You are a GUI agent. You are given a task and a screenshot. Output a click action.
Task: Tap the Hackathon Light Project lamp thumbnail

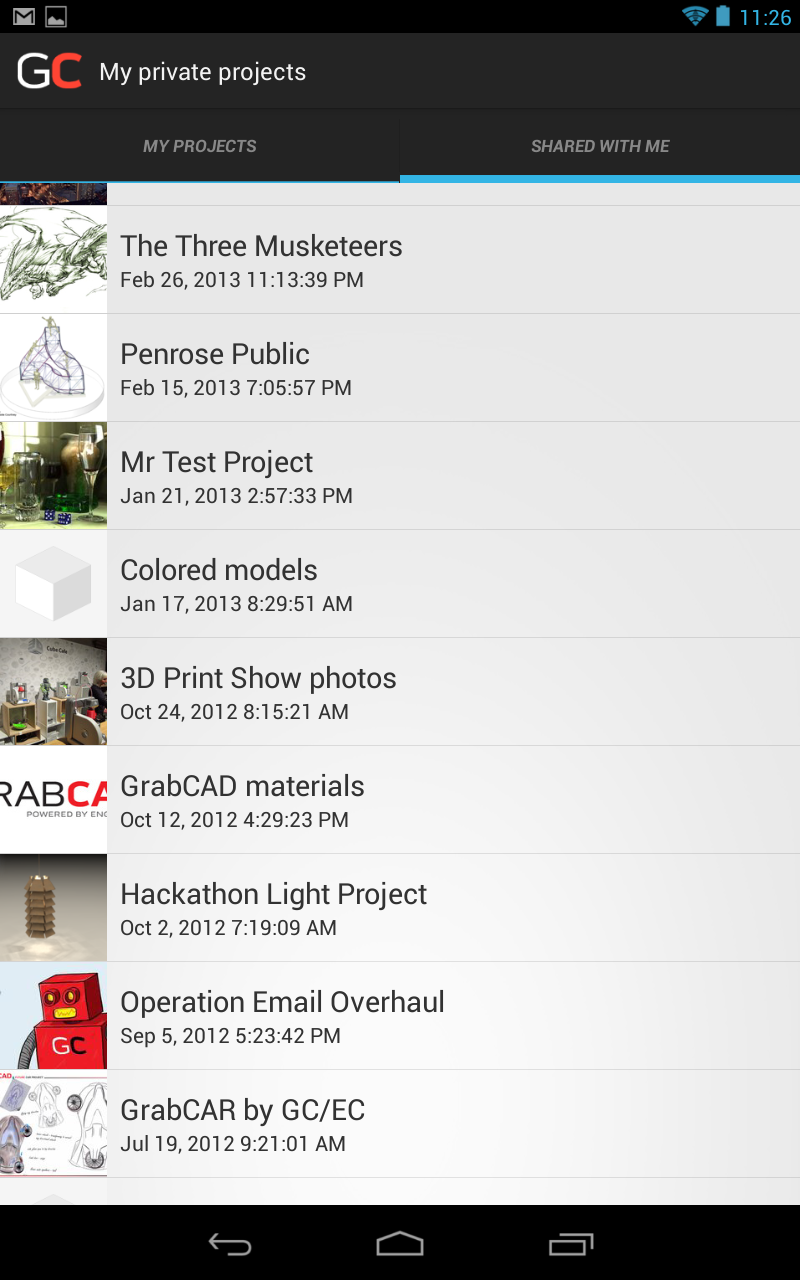point(53,907)
